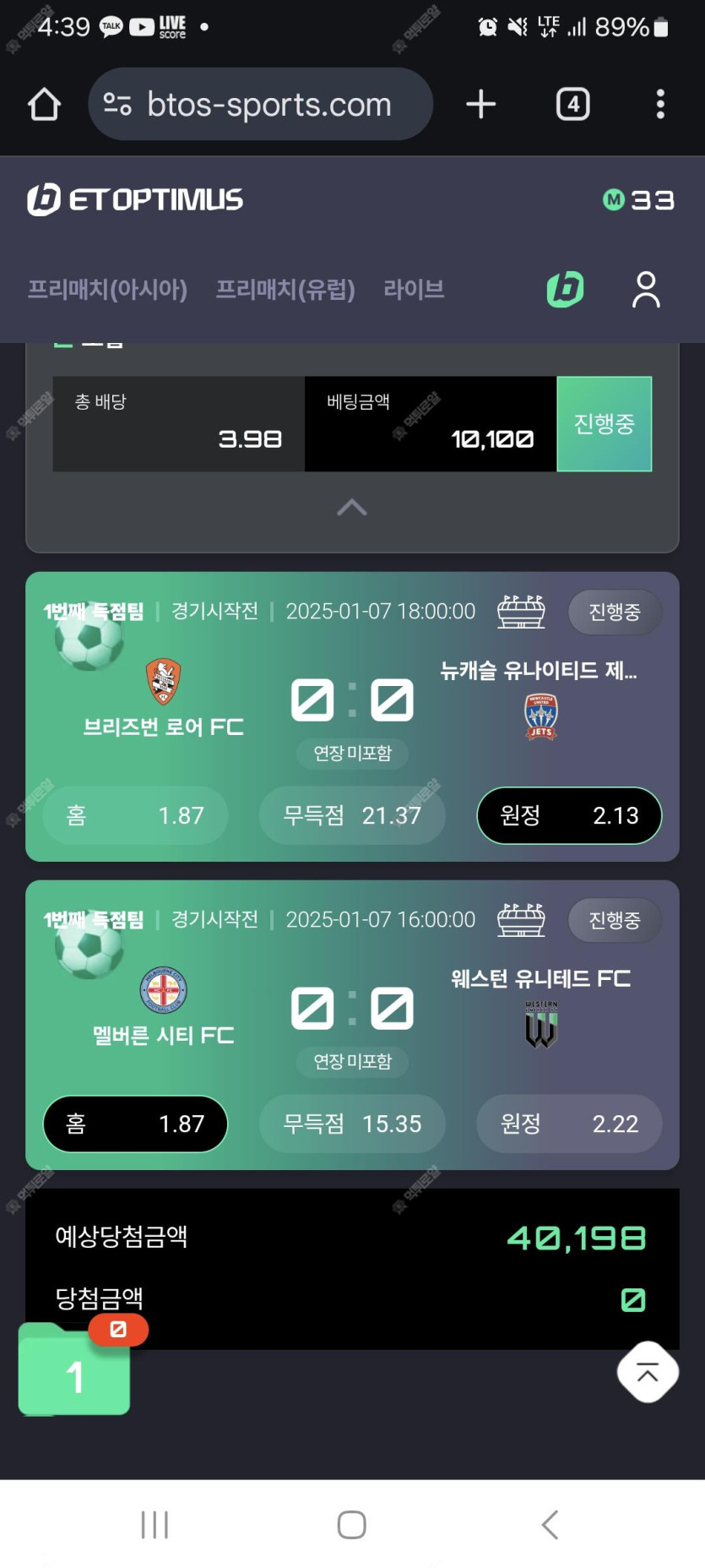The height and width of the screenshot is (1568, 705).
Task: Jump to top of the page
Action: coord(648,1372)
